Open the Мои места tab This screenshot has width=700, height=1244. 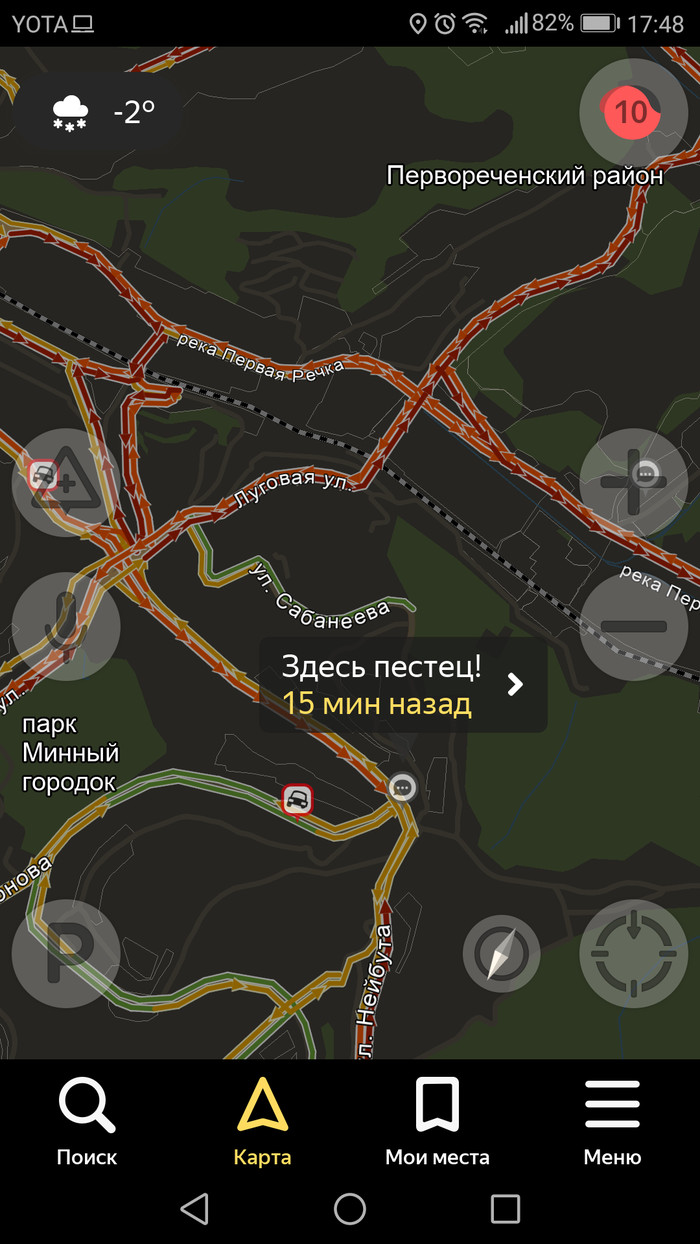[437, 1122]
